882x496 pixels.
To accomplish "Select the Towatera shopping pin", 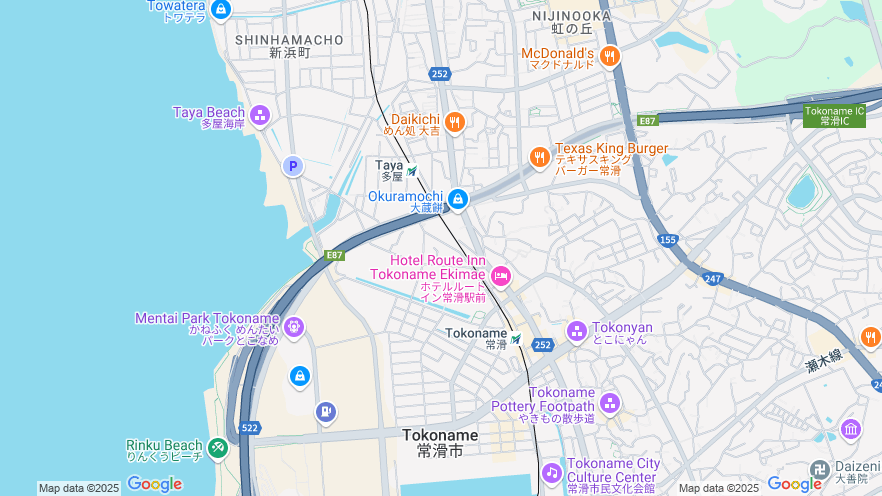I will click(221, 10).
